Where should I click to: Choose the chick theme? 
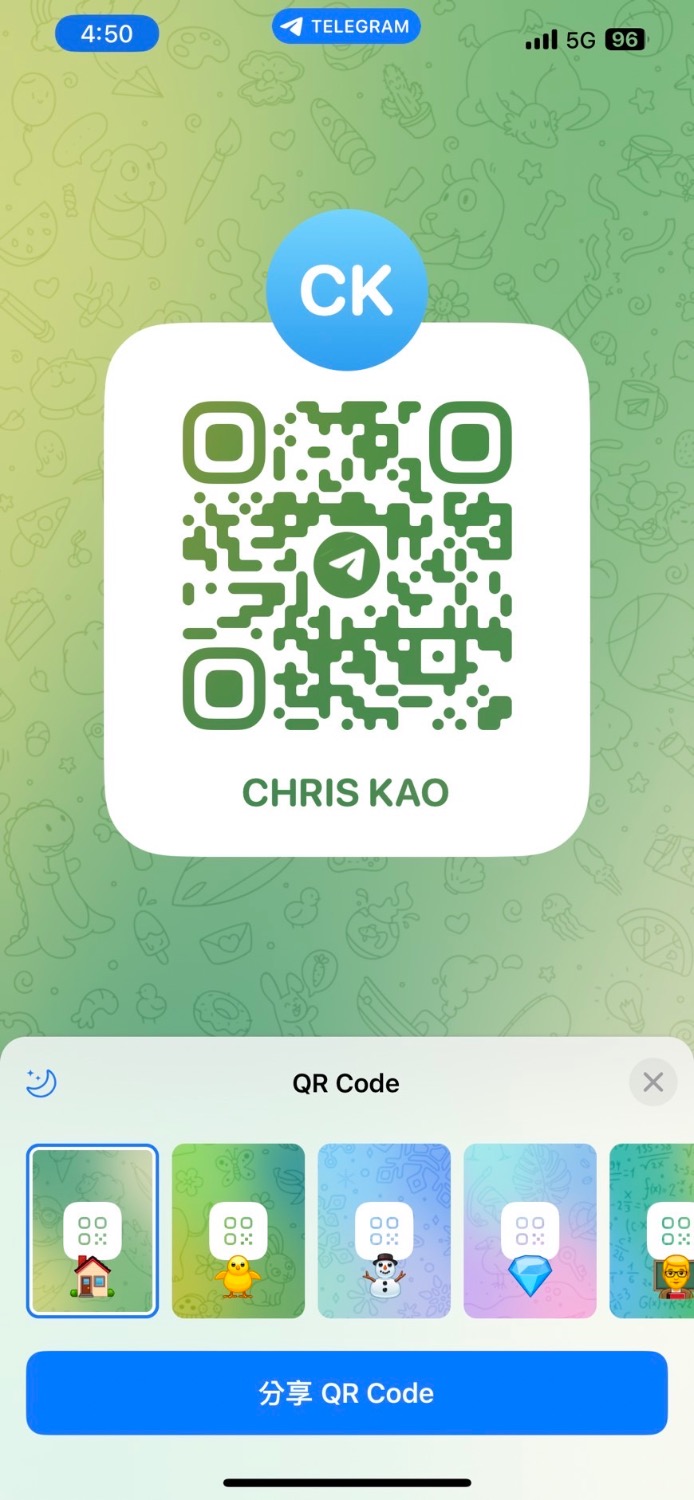[238, 1230]
